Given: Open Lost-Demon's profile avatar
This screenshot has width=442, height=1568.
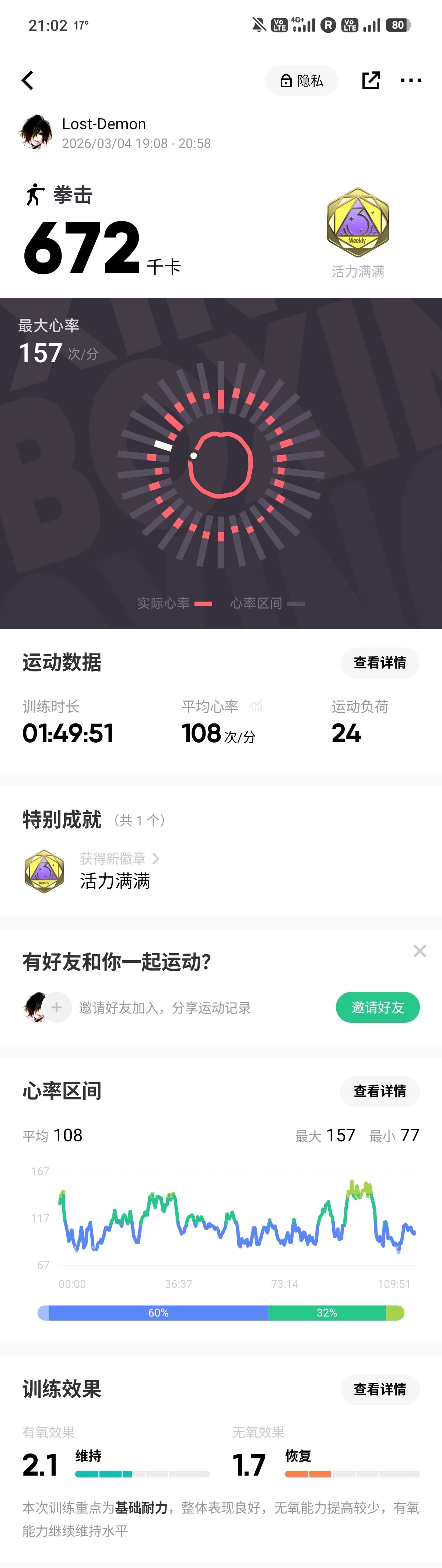Looking at the screenshot, I should point(36,132).
